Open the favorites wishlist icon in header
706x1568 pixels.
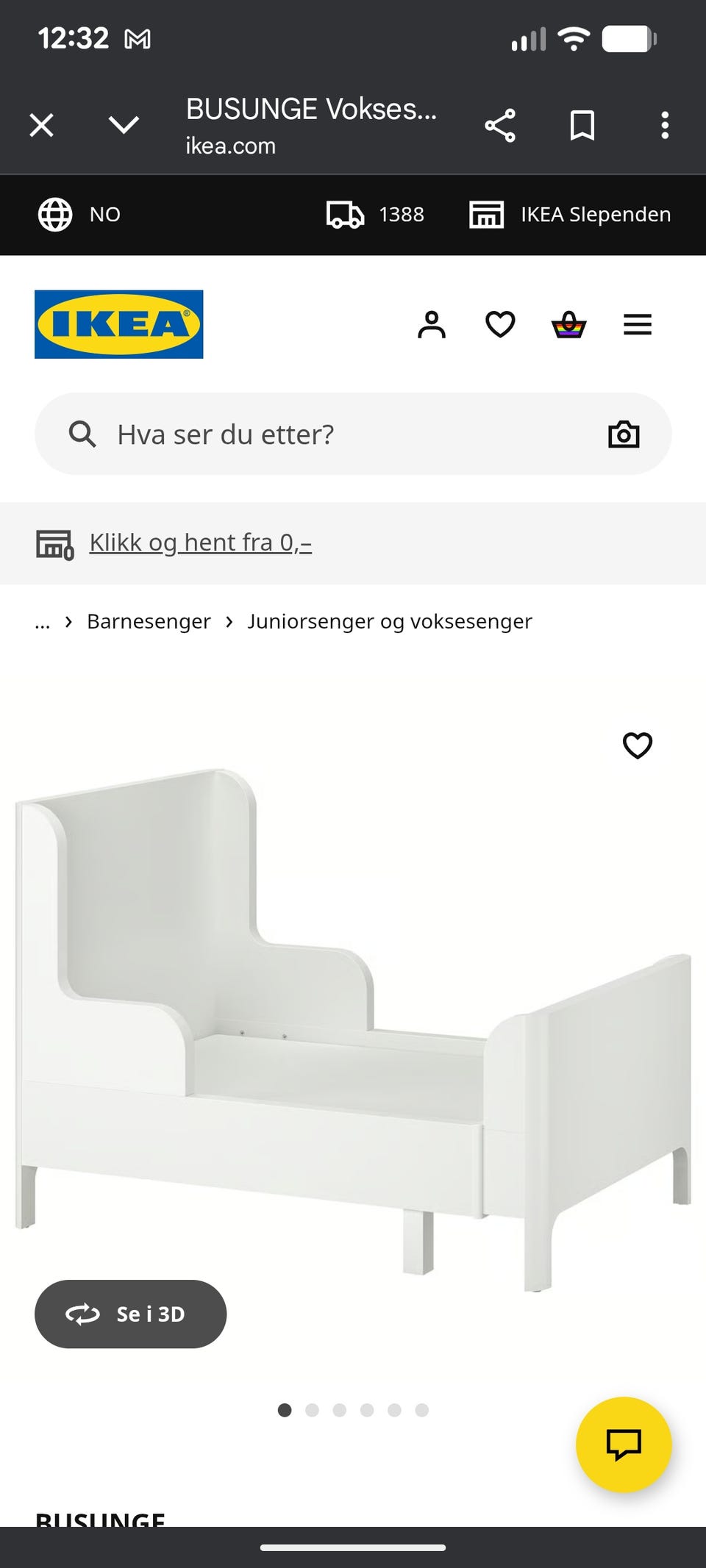click(x=500, y=324)
